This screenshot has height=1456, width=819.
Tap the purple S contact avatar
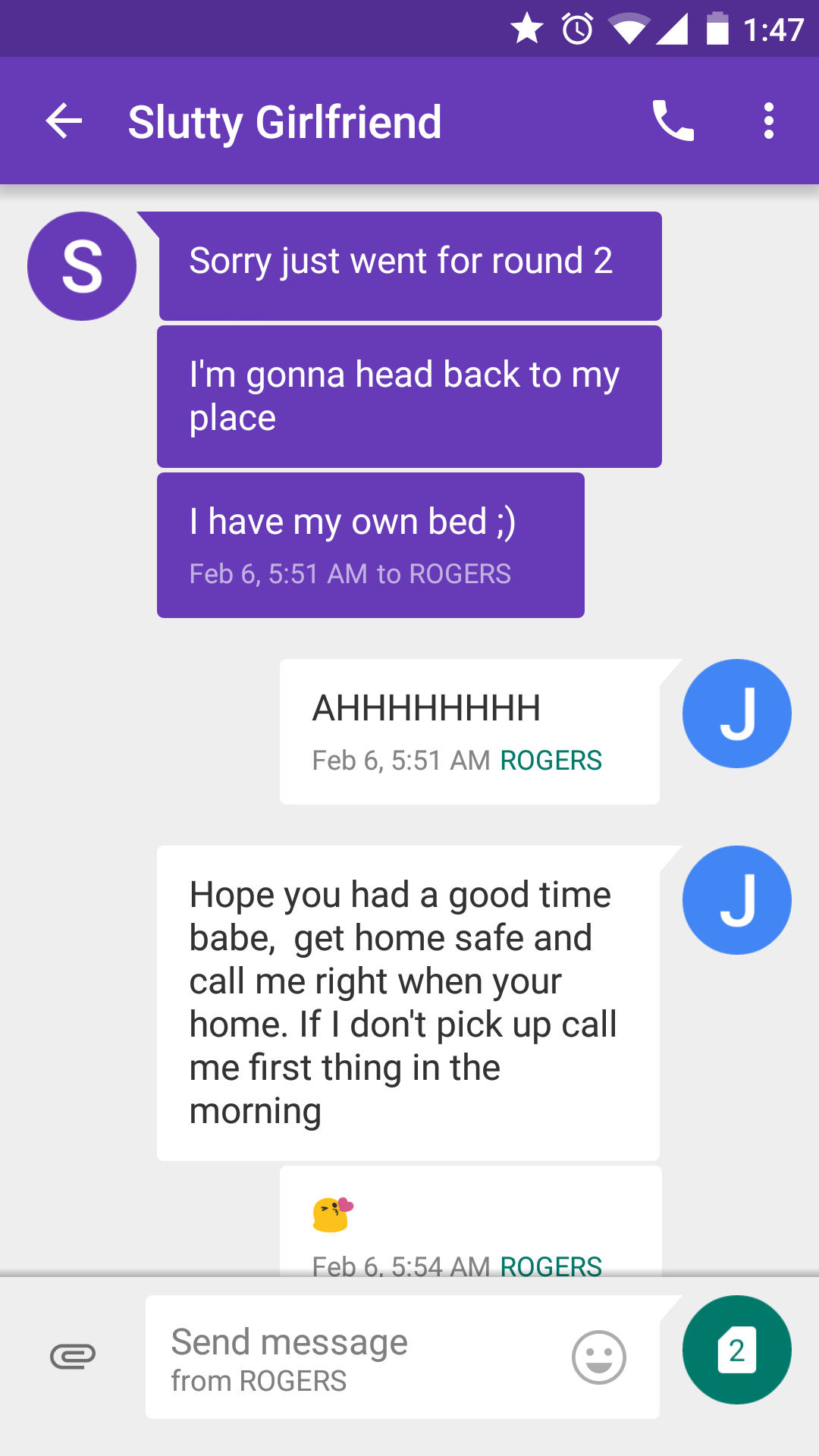[x=82, y=266]
